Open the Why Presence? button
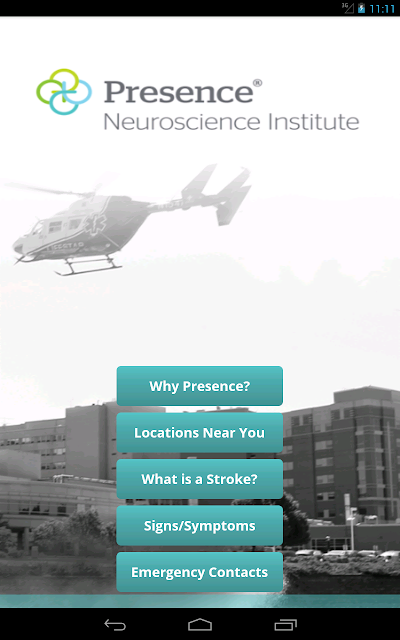Screen dimensions: 400x640 [200, 386]
